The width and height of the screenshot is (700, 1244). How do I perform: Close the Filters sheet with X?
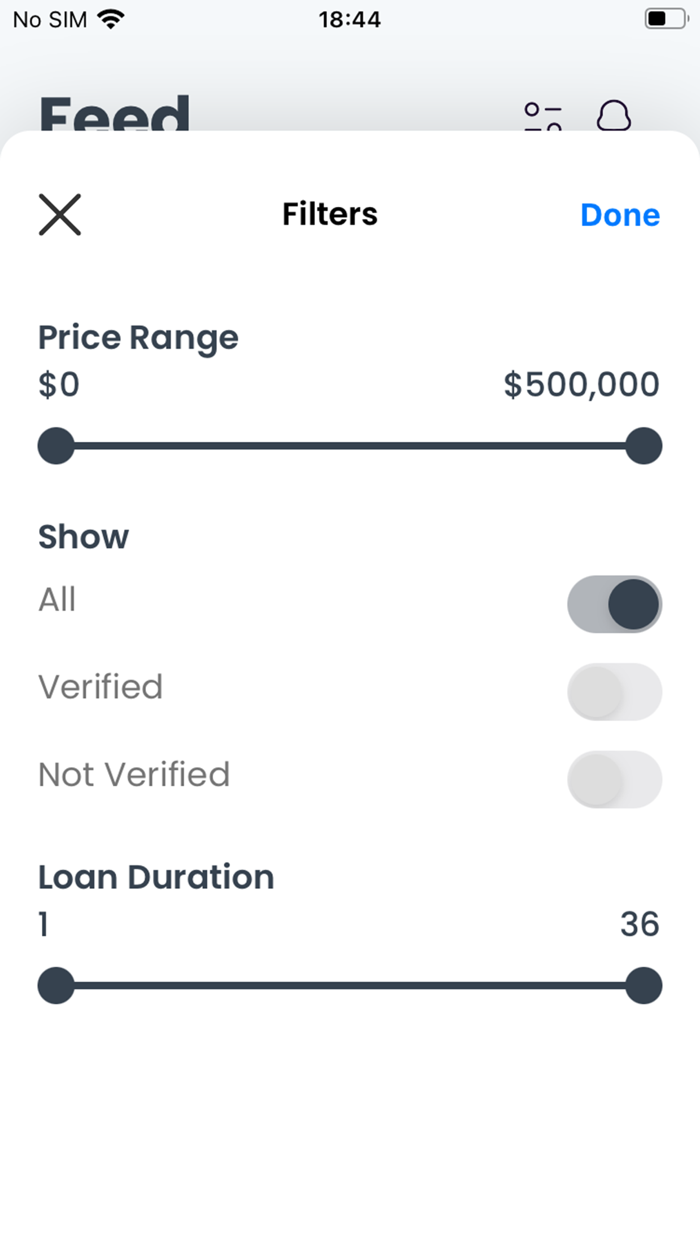[x=60, y=215]
